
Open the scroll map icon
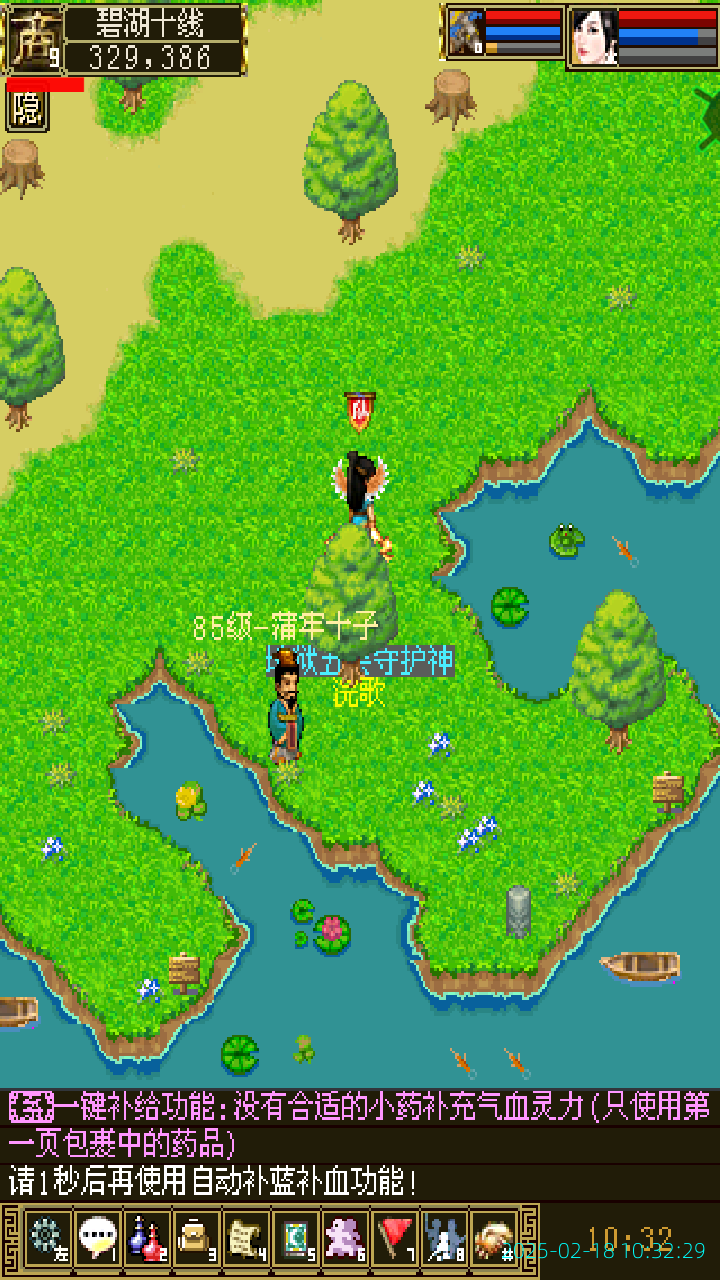246,1238
